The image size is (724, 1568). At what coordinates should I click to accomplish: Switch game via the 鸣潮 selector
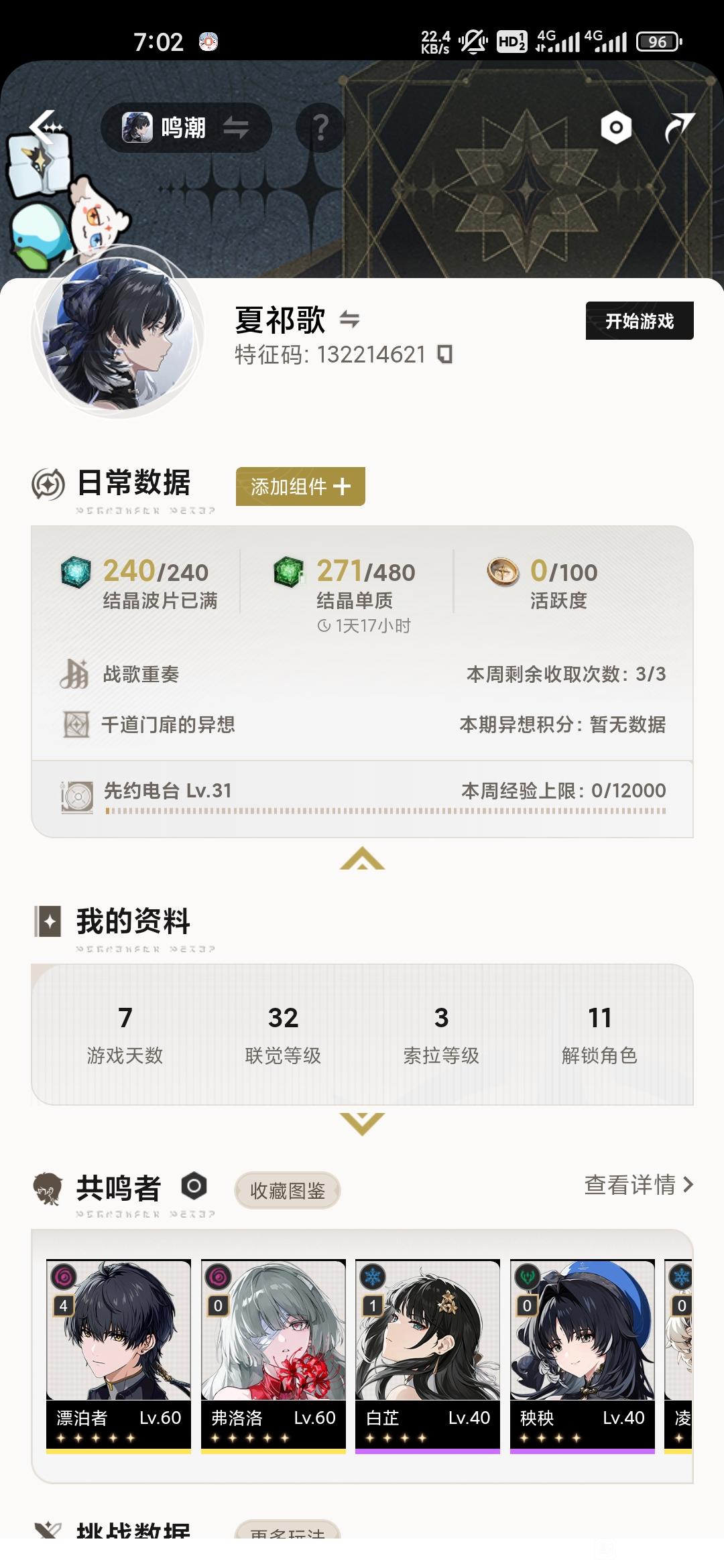click(186, 127)
